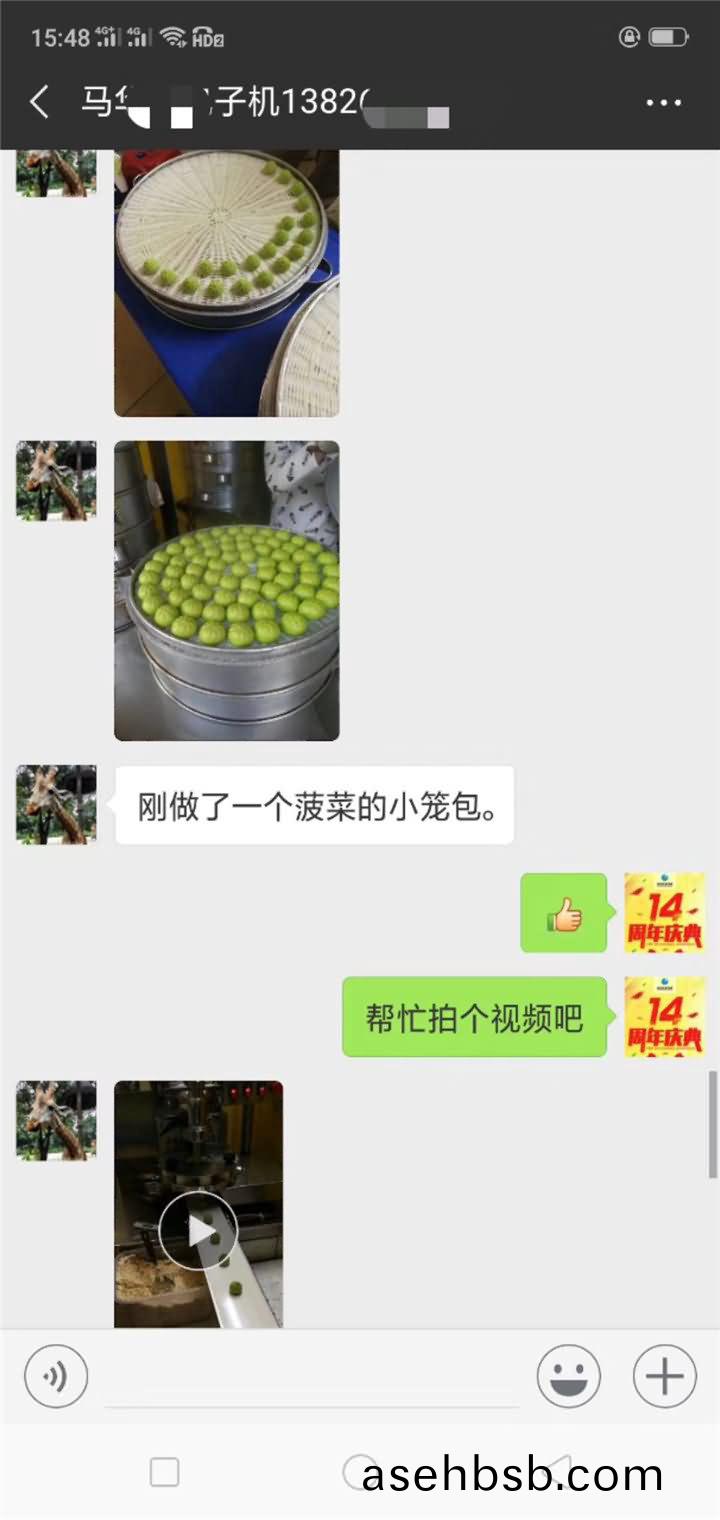
Task: Open photo of white basket with few buns
Action: coord(226,282)
